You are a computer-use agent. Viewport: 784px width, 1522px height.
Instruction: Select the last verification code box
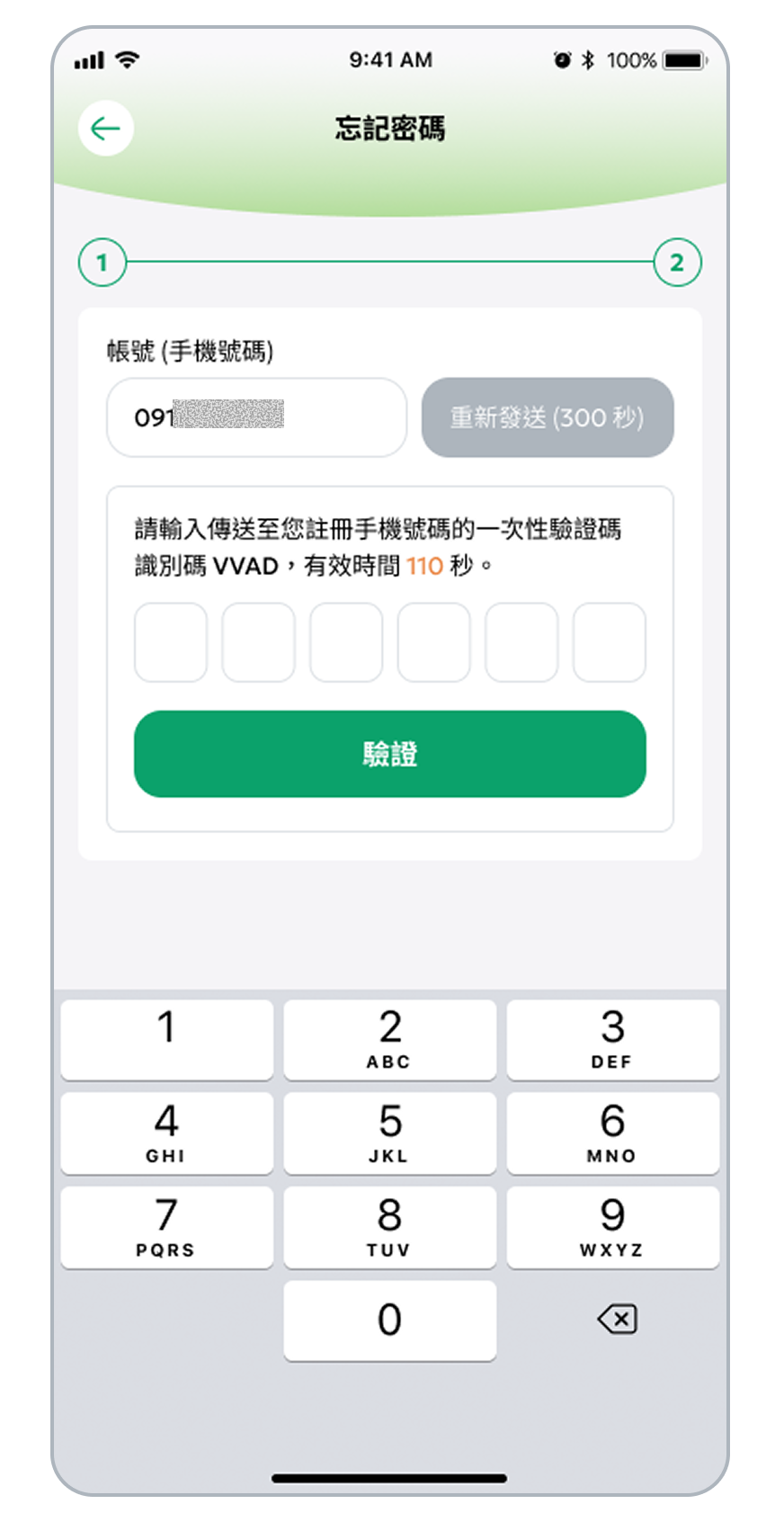[x=609, y=642]
